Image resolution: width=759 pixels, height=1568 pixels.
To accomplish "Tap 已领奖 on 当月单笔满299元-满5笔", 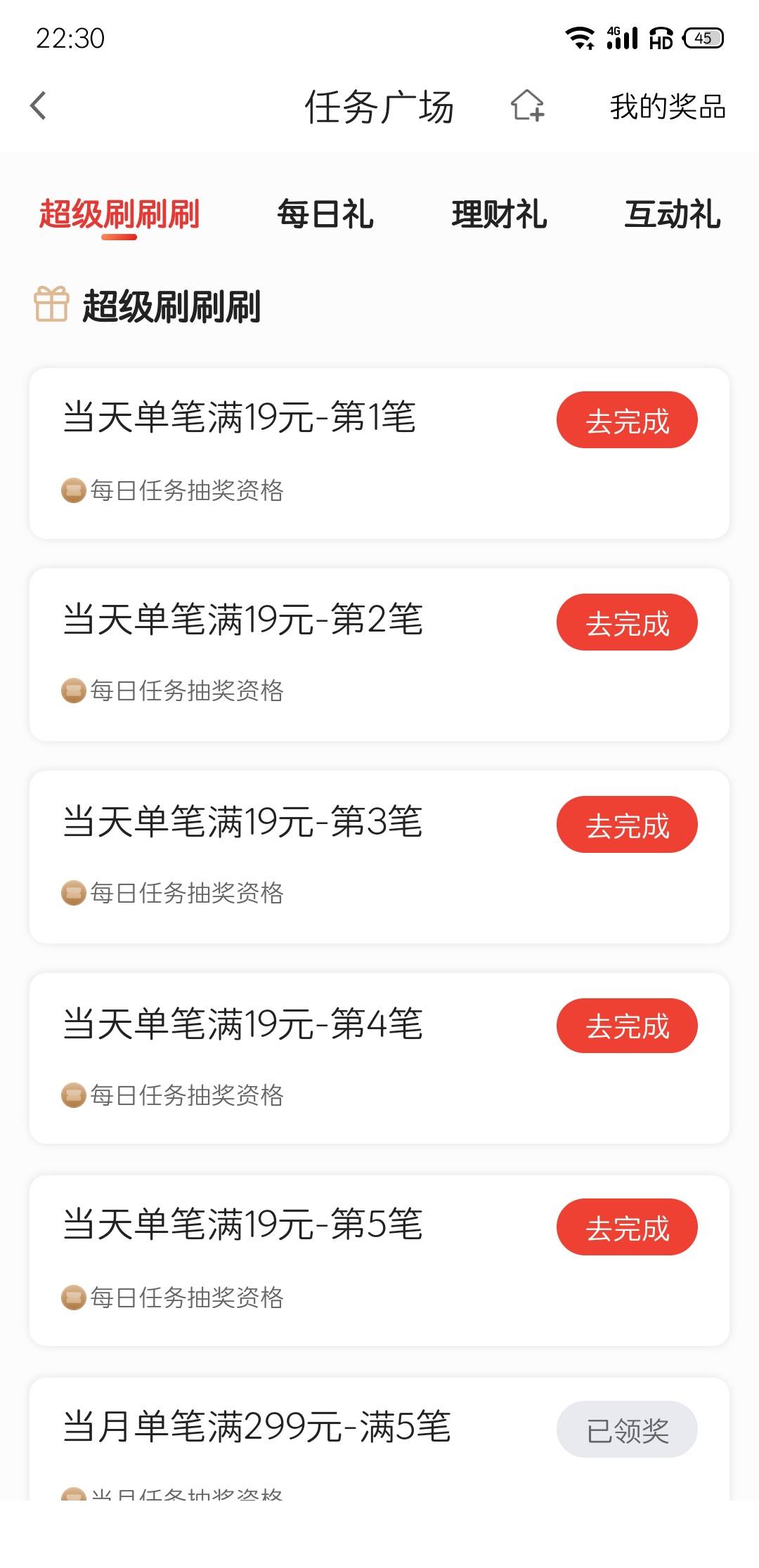I will pyautogui.click(x=627, y=1430).
